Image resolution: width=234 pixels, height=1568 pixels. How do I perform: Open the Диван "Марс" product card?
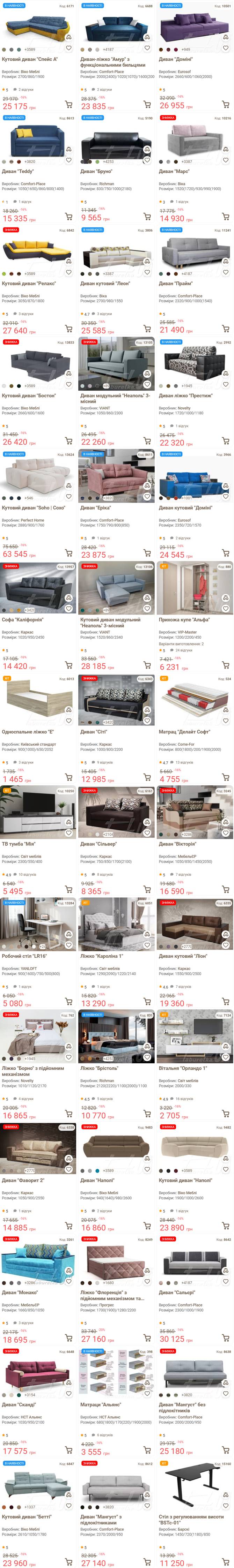pos(174,172)
